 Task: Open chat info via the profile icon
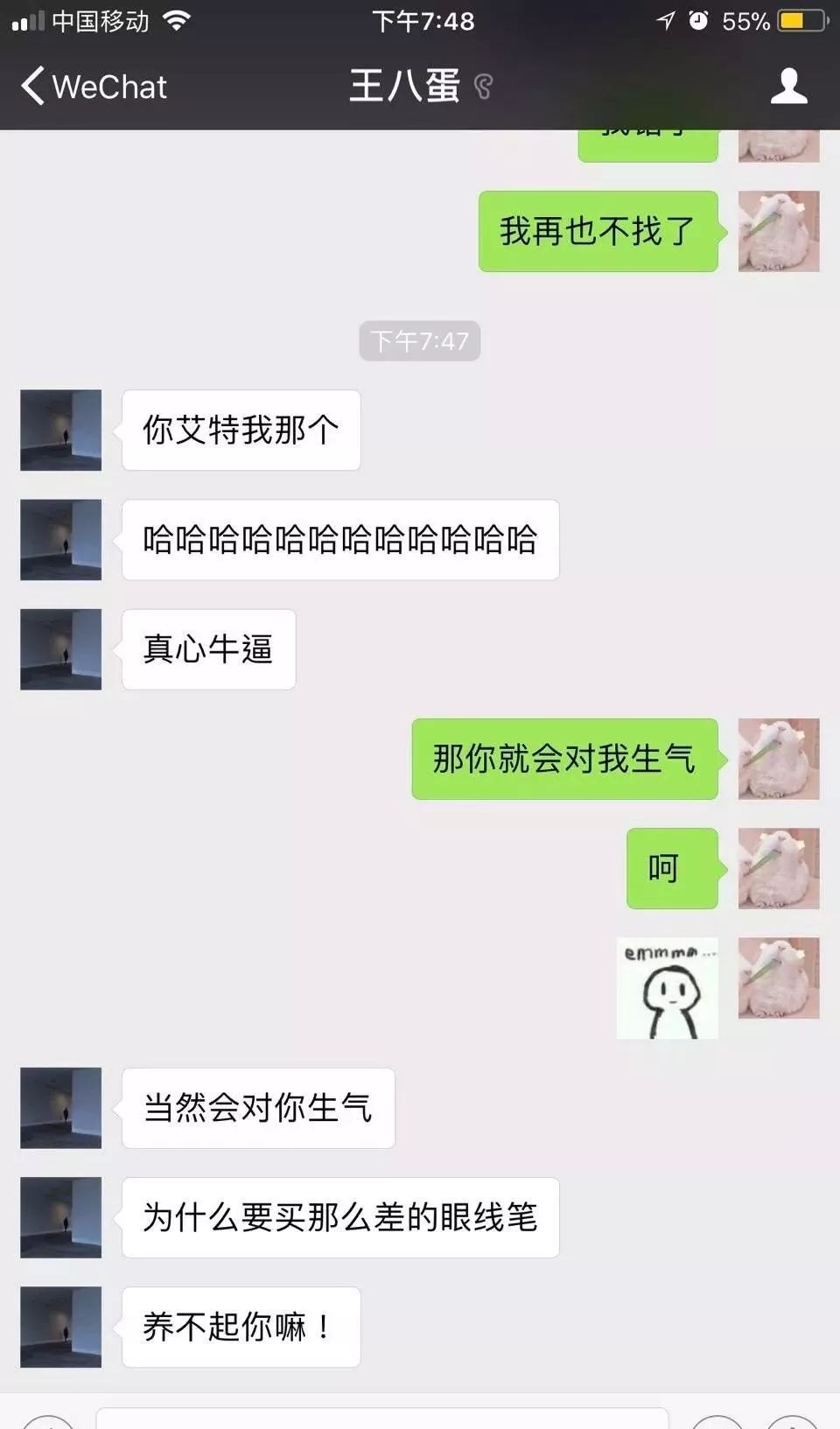tap(787, 87)
